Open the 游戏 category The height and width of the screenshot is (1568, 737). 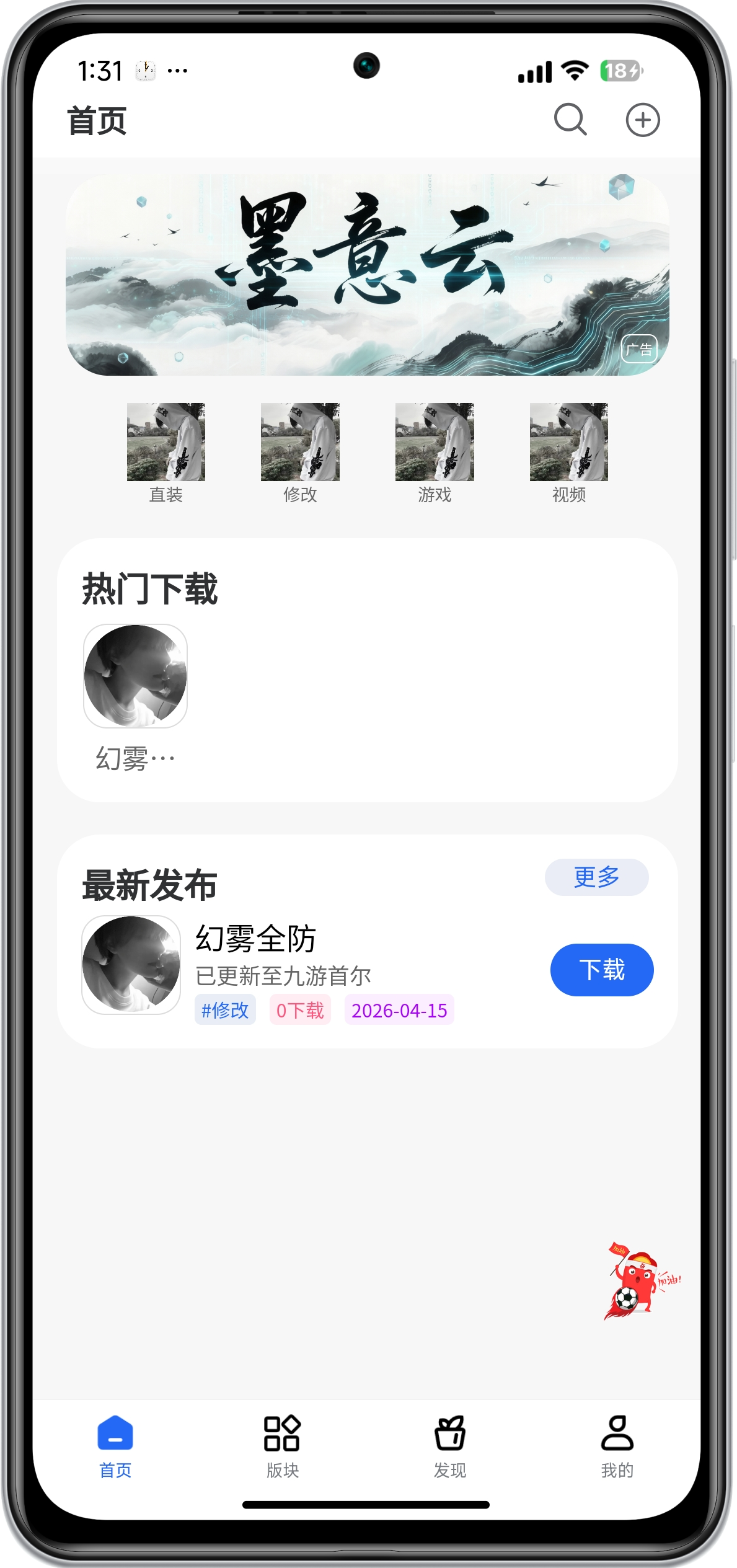tap(435, 452)
